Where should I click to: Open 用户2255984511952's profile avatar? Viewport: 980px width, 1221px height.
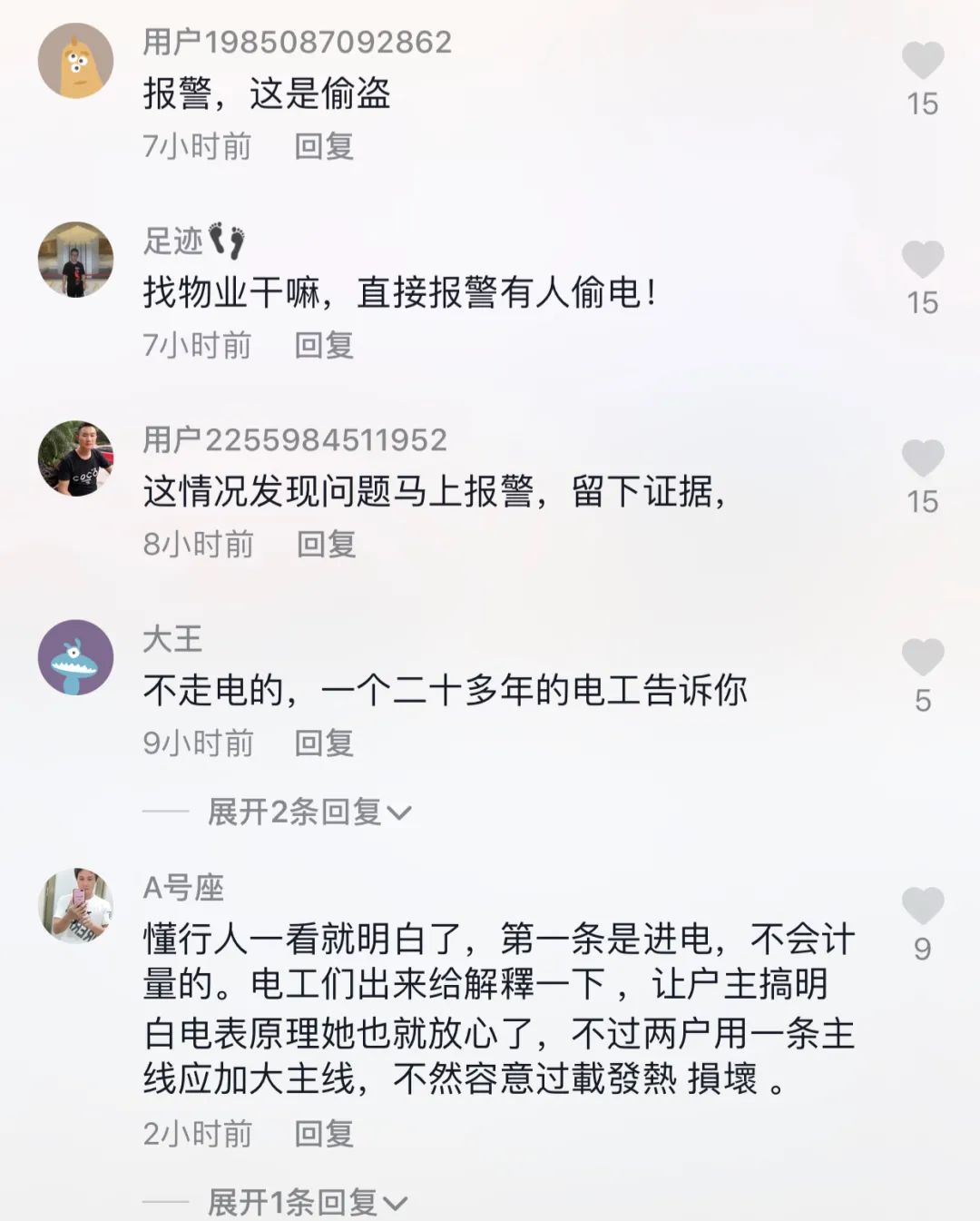(75, 458)
